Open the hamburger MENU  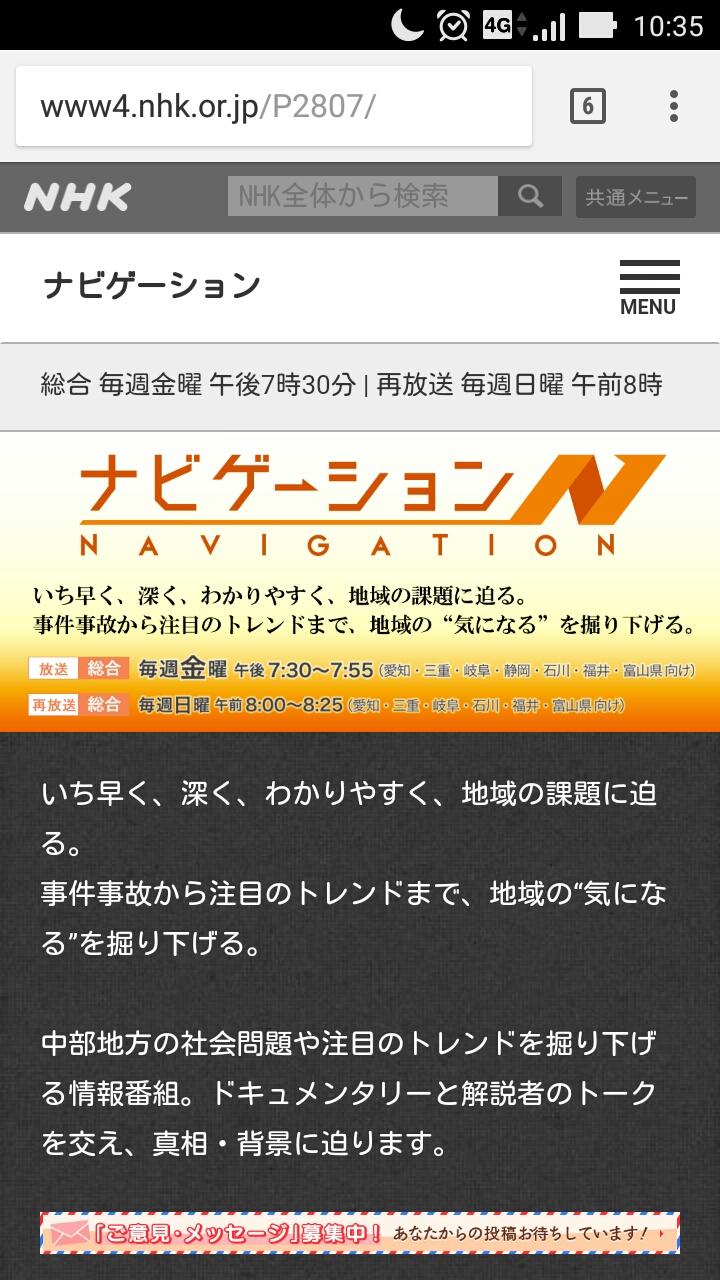click(x=649, y=288)
